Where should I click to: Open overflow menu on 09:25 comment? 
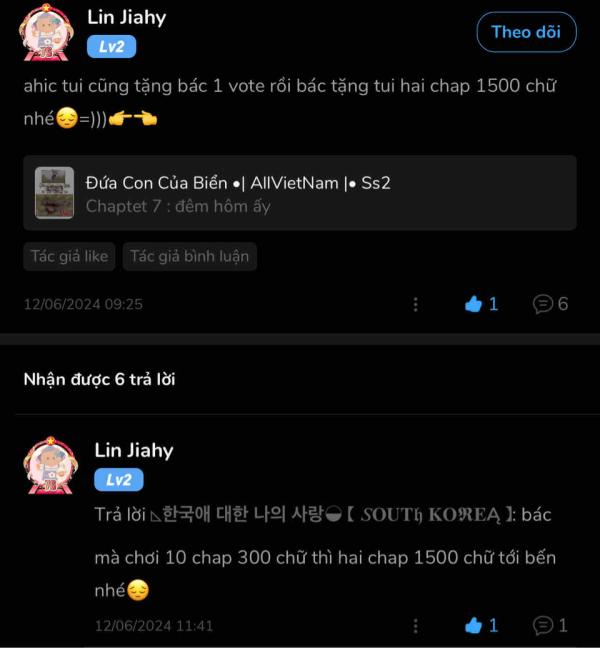point(416,304)
